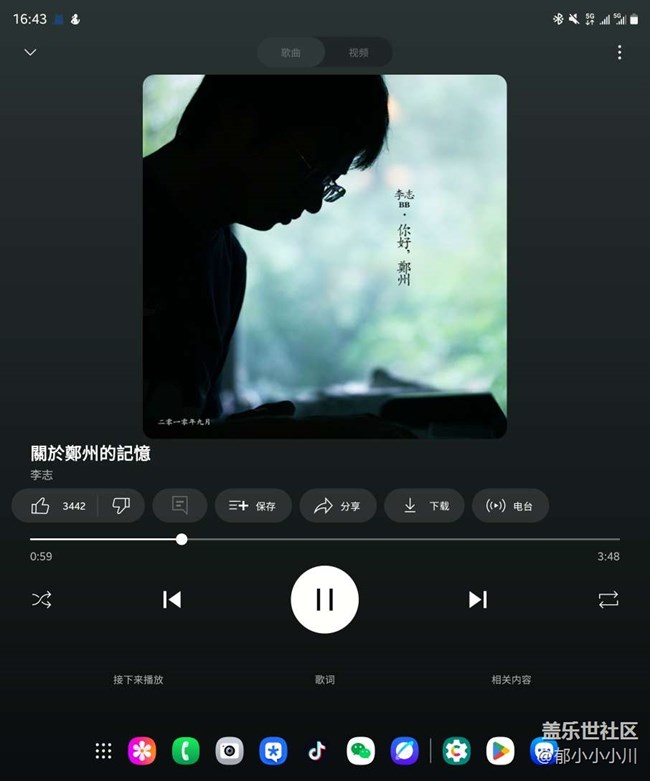Start a 电台 radio station
This screenshot has height=781, width=650.
[510, 506]
